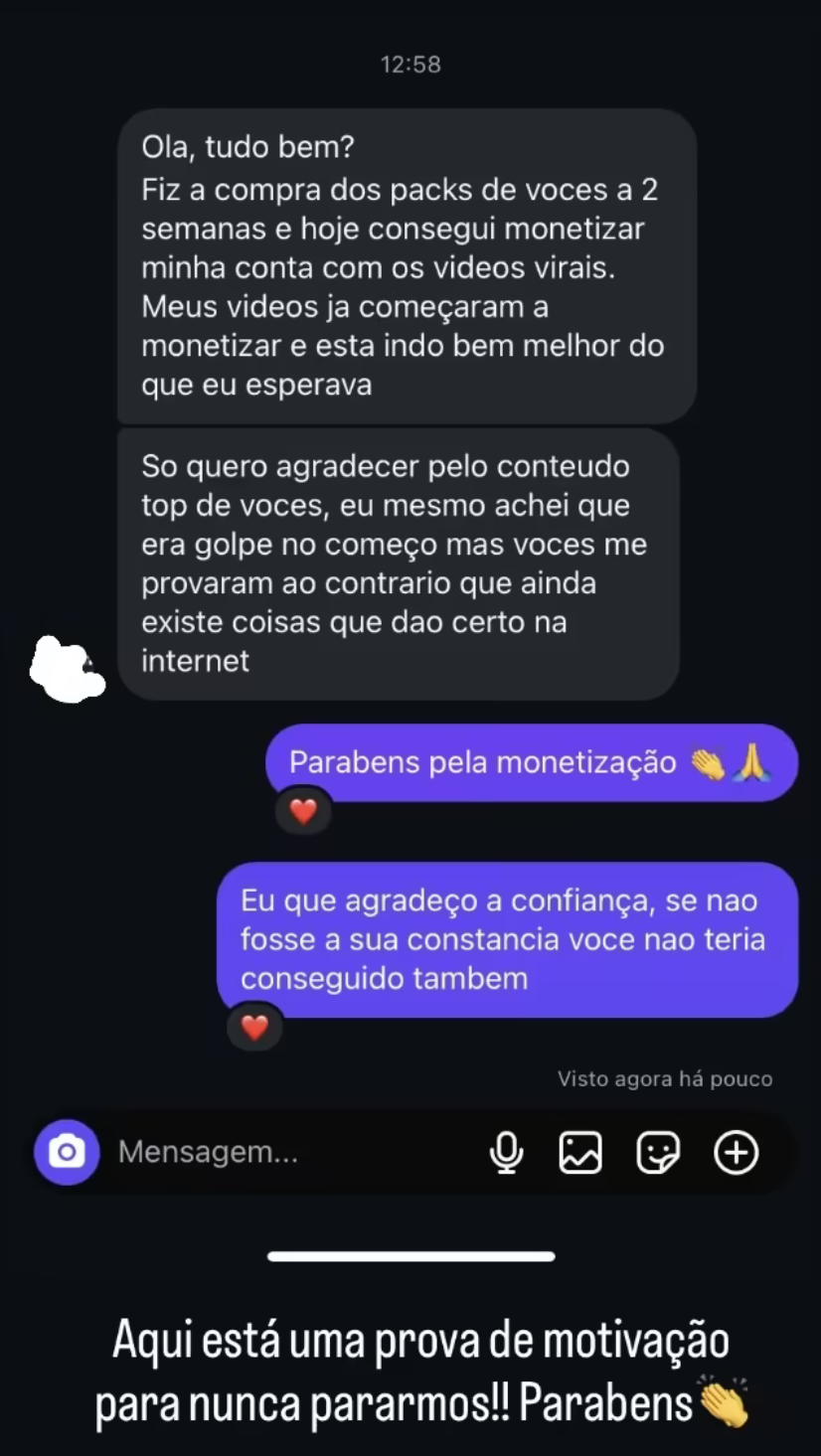Screen dimensions: 821x1456
Task: Open the sticker picker icon
Action: click(x=658, y=1152)
